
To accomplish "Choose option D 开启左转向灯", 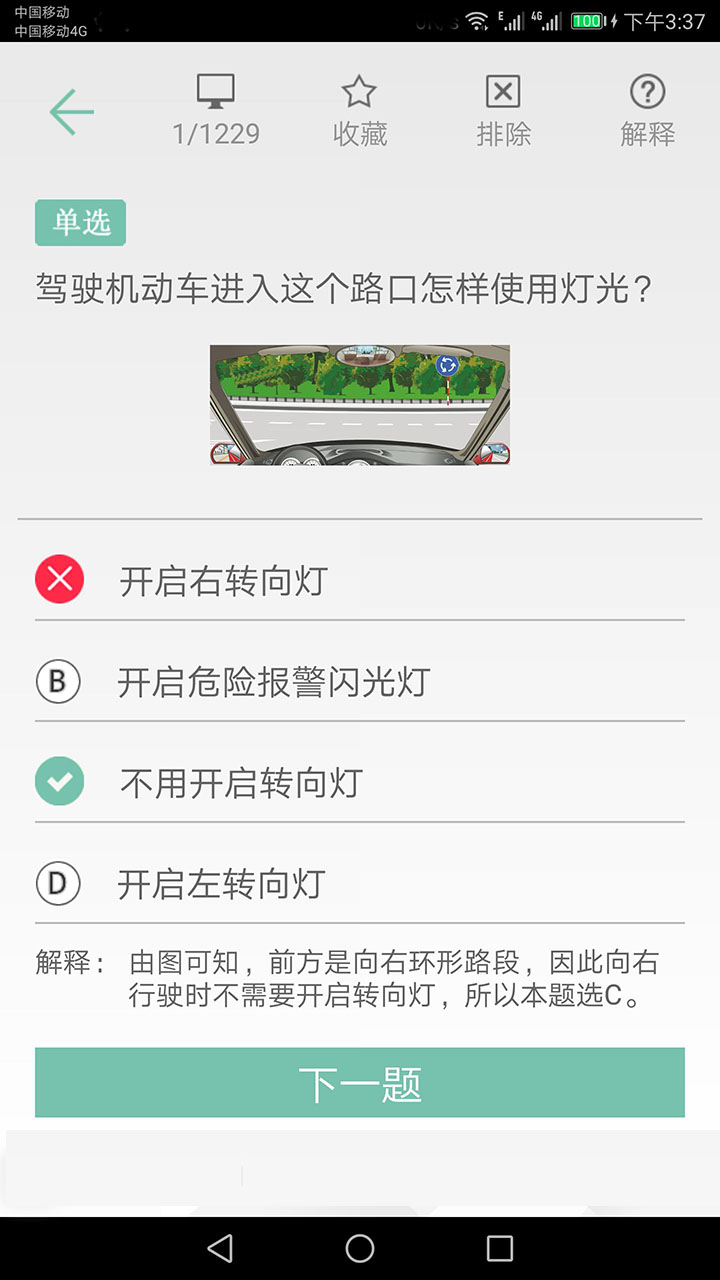I will [x=221, y=884].
